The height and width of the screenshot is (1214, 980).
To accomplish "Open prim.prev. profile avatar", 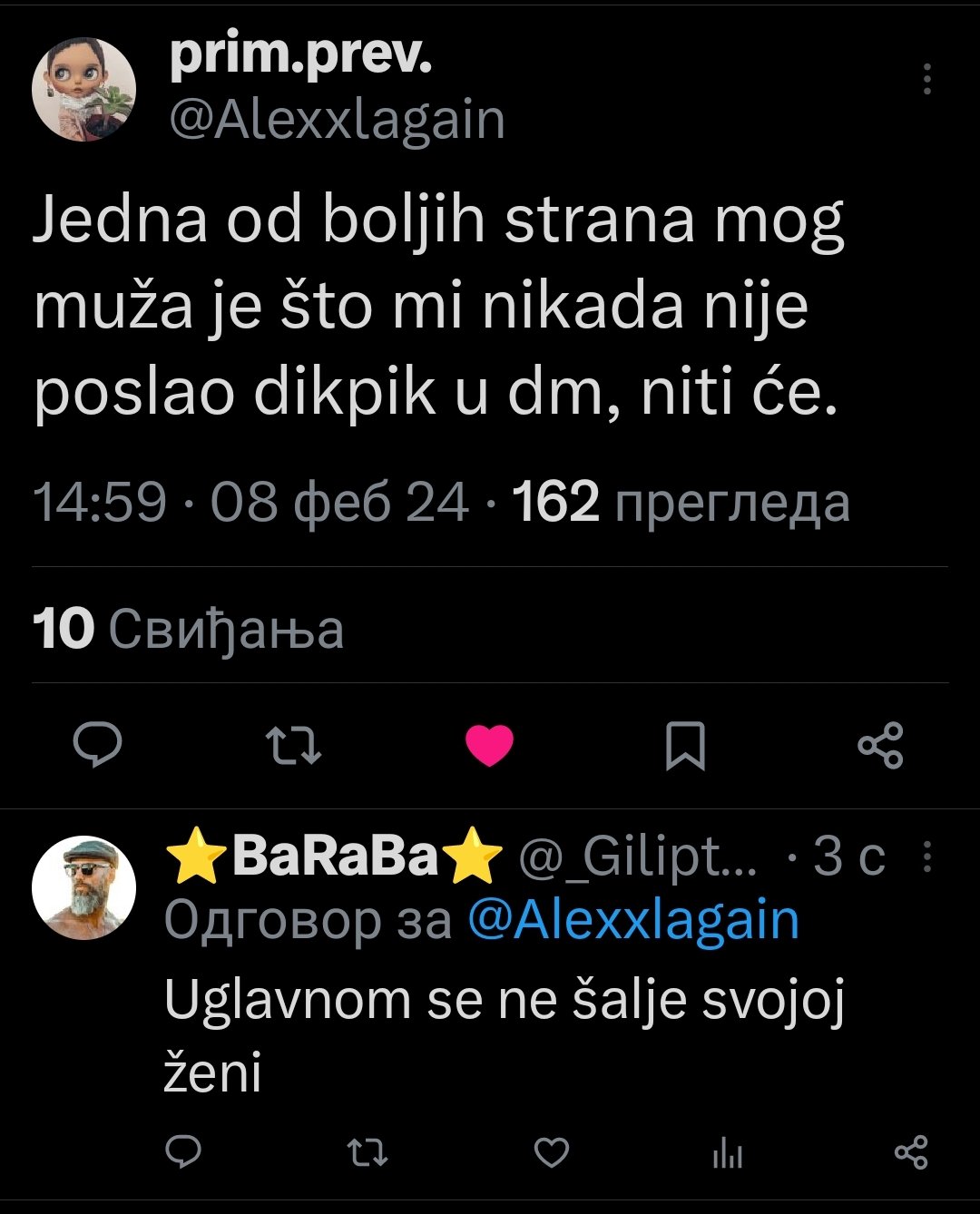I will pyautogui.click(x=83, y=90).
